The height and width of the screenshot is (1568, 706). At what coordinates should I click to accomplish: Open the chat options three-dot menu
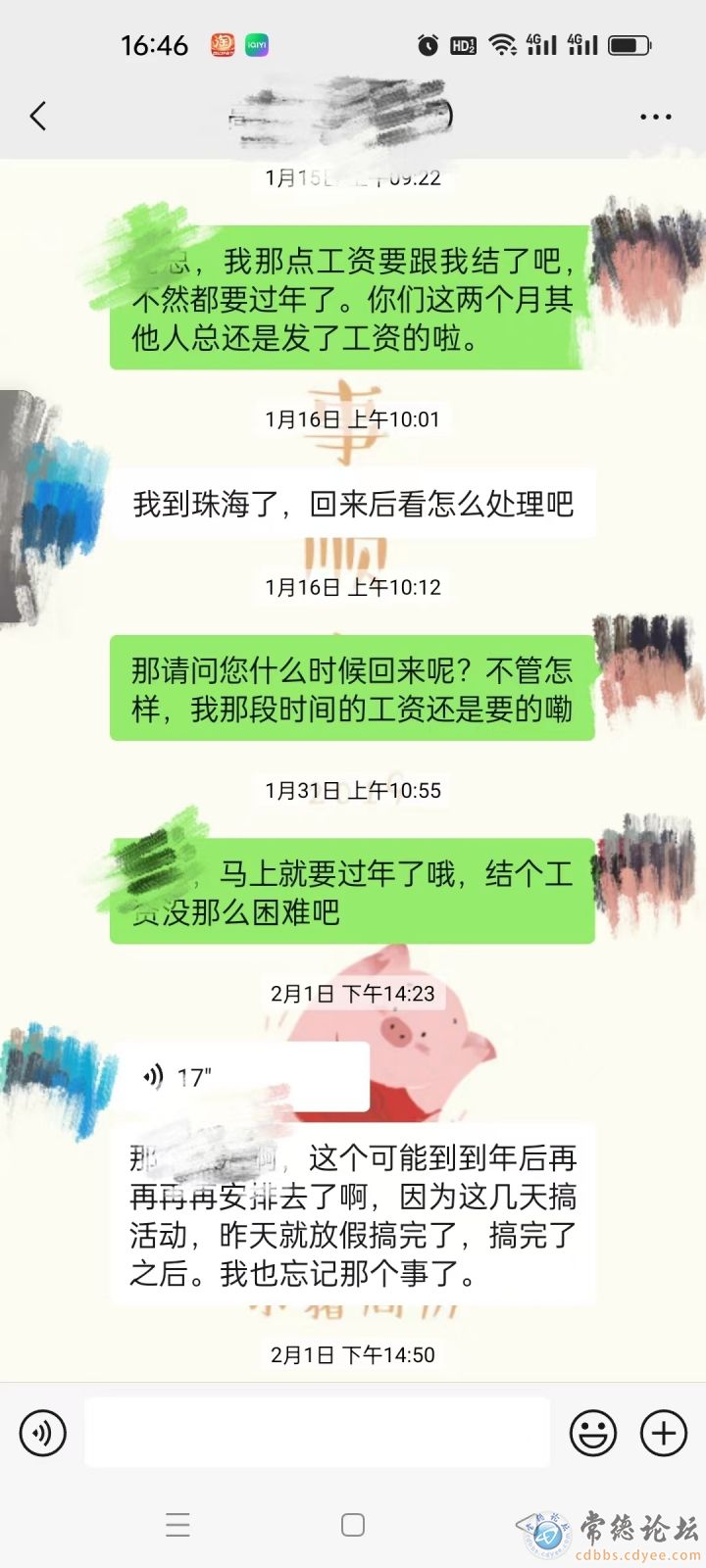point(655,117)
